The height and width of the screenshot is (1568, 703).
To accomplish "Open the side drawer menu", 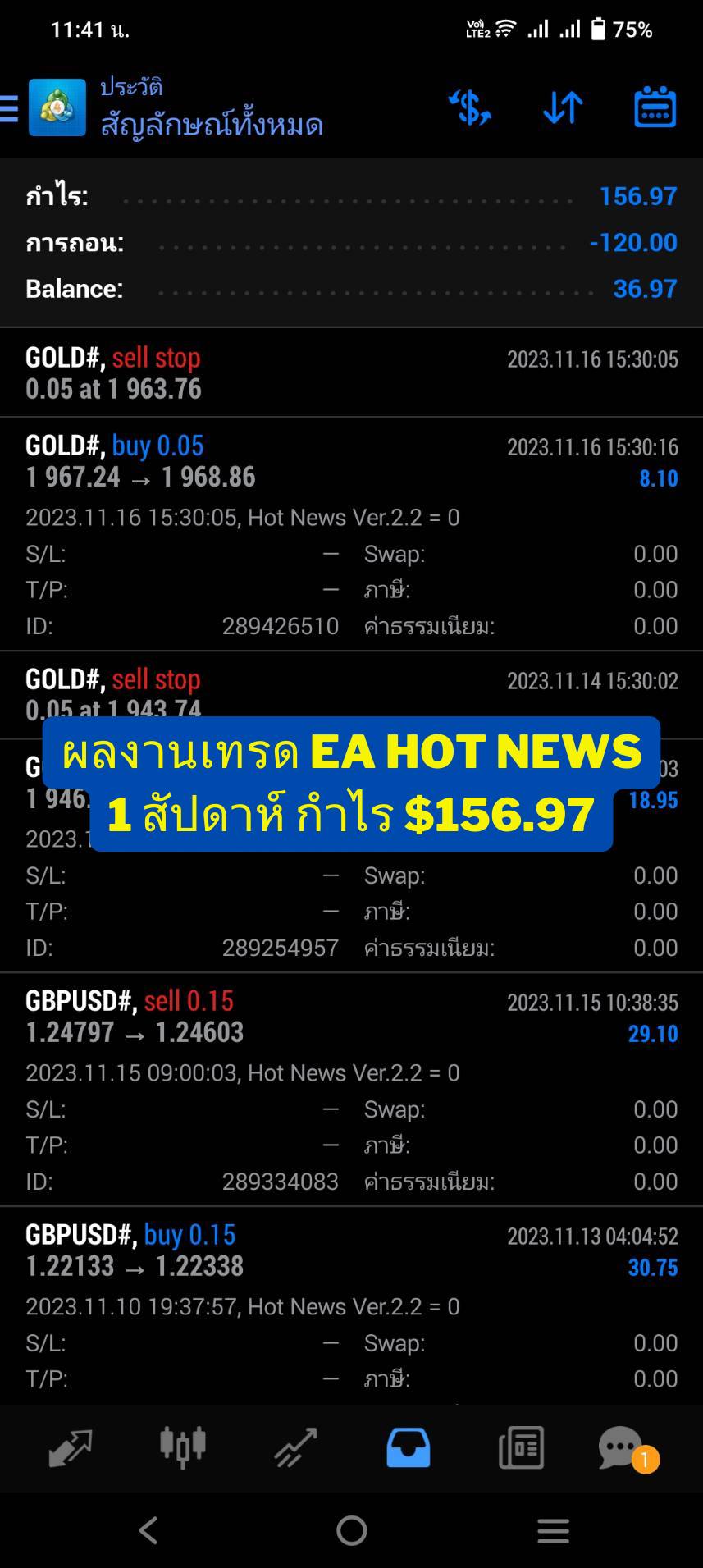I will tap(9, 107).
